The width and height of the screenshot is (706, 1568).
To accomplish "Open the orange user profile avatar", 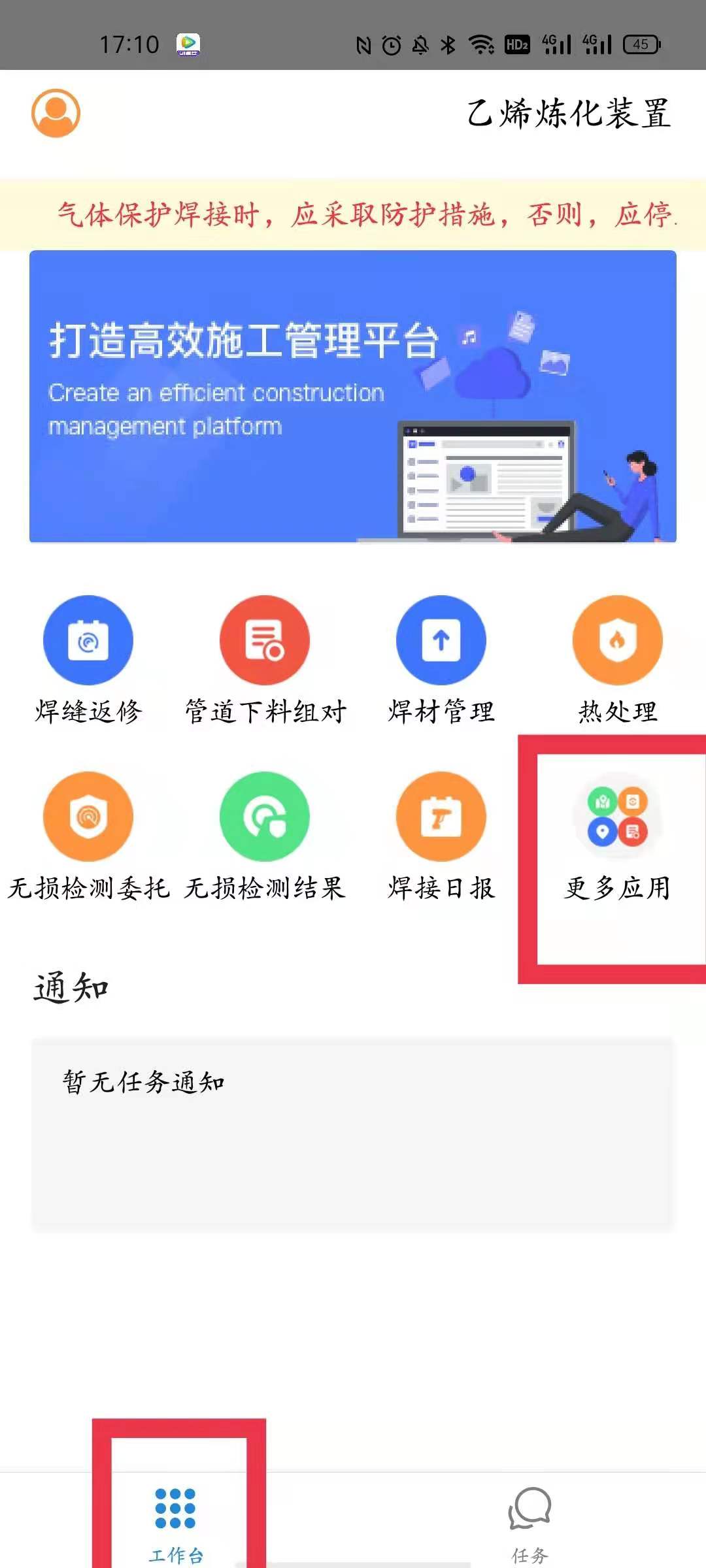I will (x=56, y=113).
